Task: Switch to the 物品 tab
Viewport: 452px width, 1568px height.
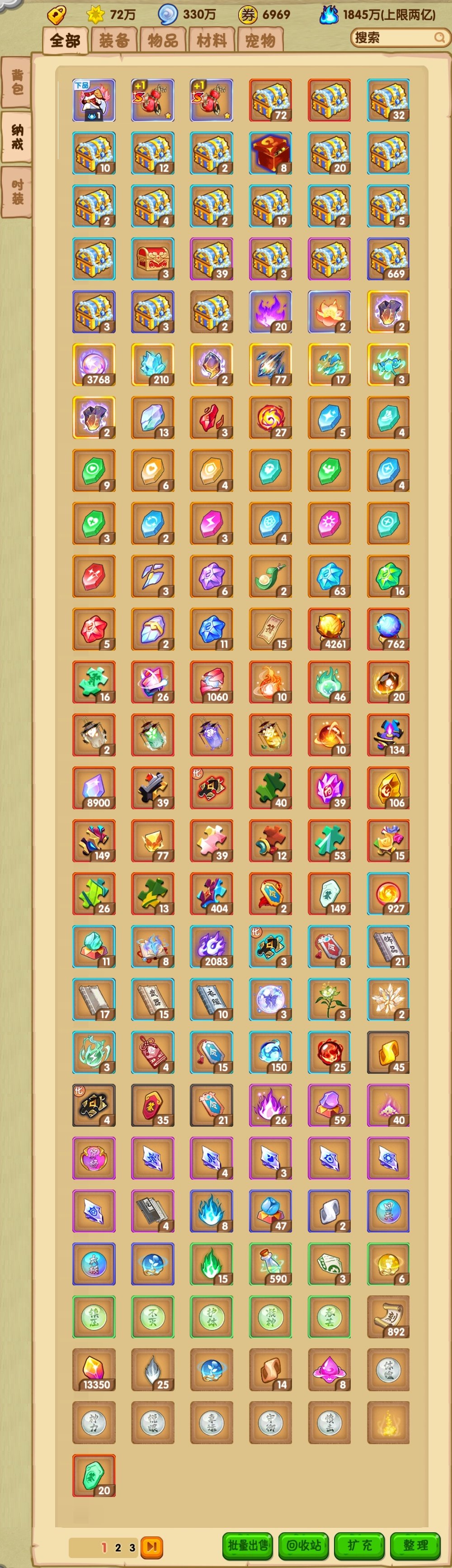Action: click(x=162, y=41)
